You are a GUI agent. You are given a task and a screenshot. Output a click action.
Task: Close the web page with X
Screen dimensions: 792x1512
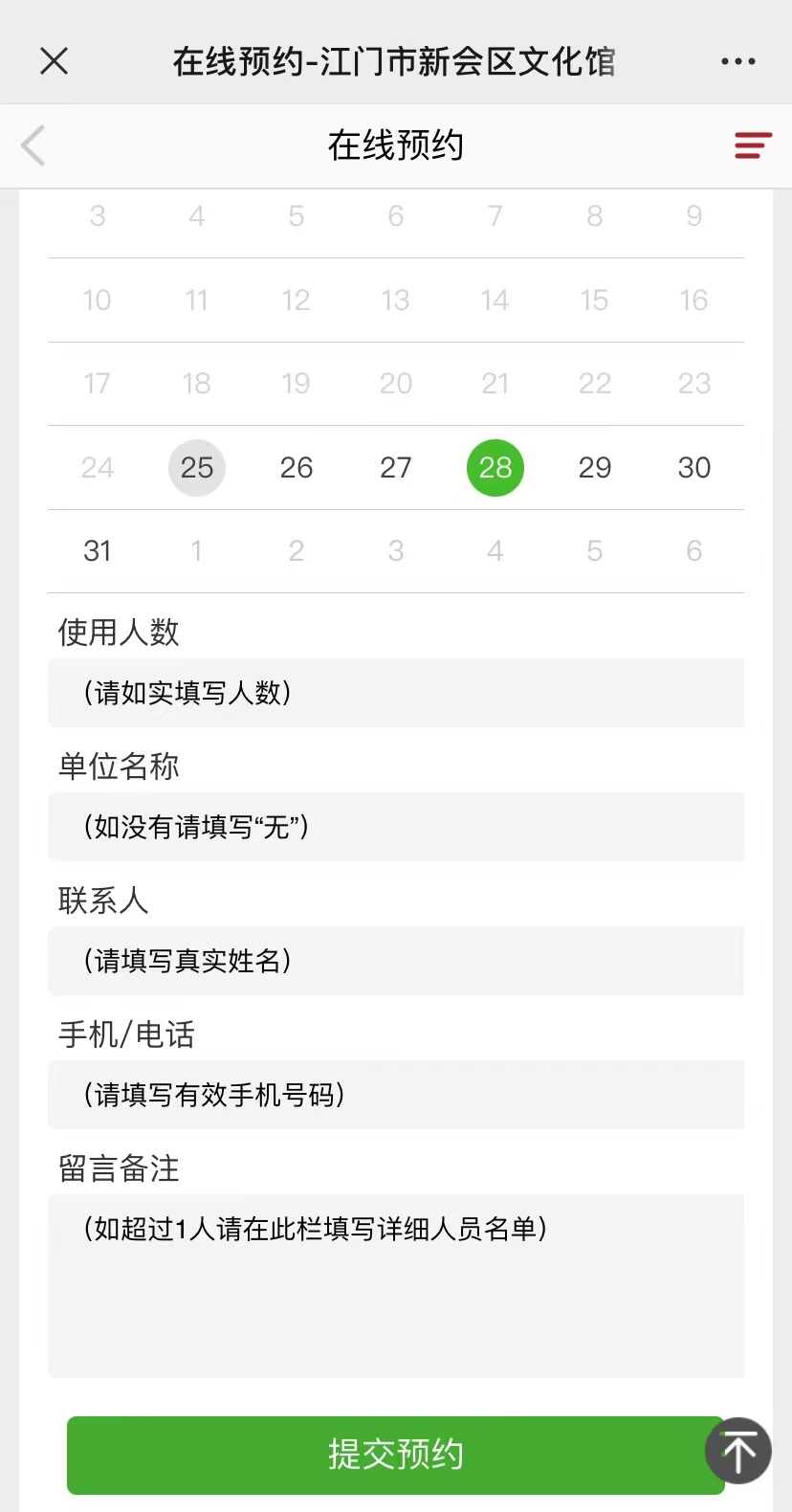coord(55,61)
